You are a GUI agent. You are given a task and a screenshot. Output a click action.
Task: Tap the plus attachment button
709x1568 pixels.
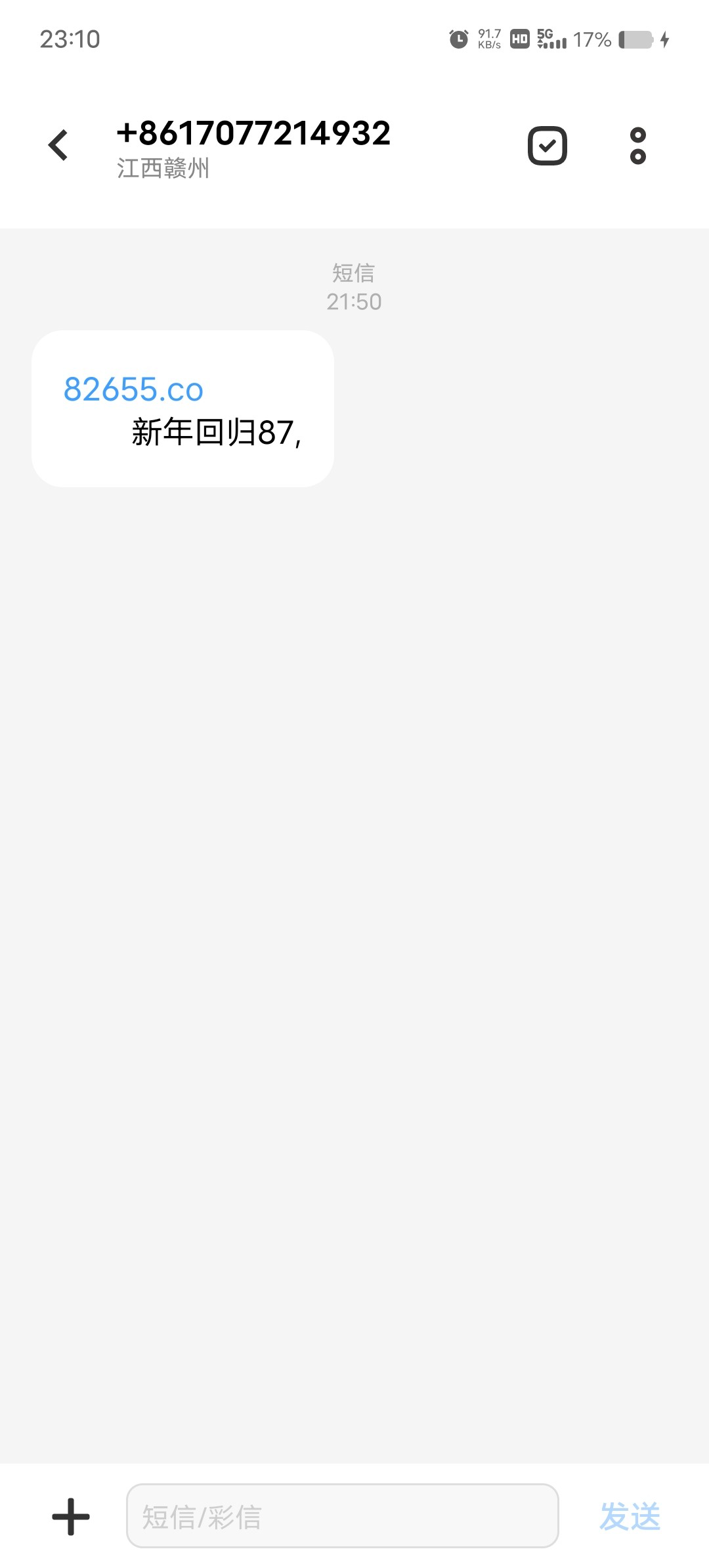[x=71, y=1517]
